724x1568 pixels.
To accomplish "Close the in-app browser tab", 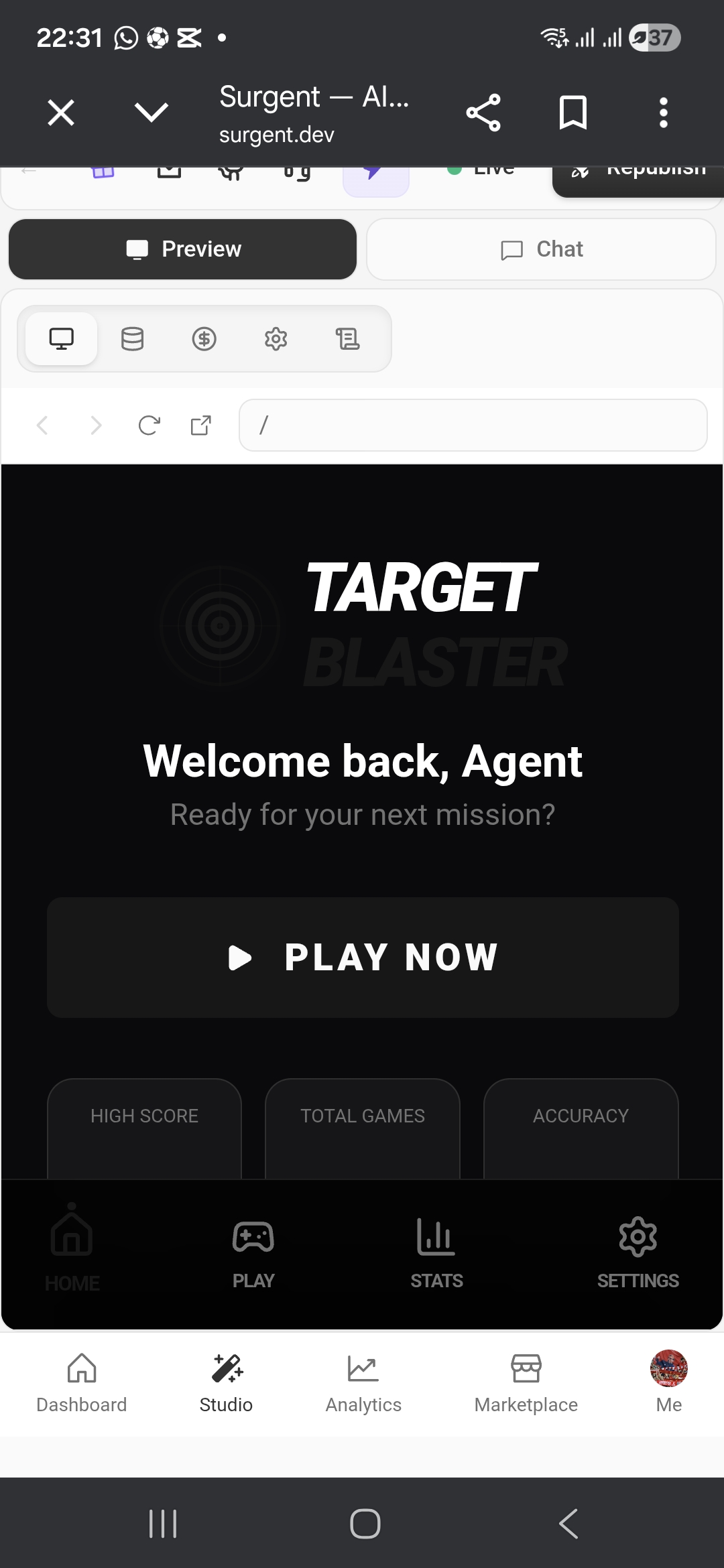I will click(61, 113).
